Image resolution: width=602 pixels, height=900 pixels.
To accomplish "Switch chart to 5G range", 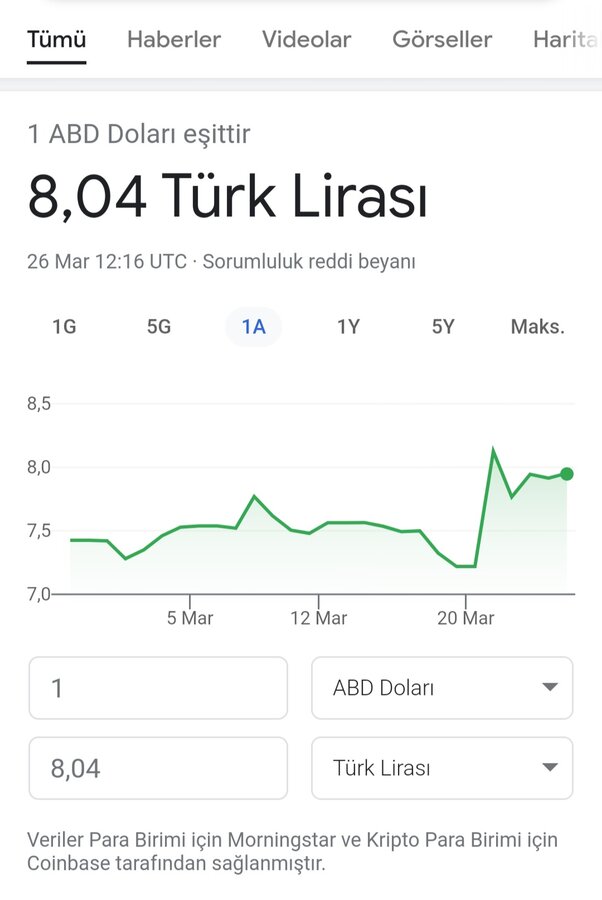I will tap(159, 327).
